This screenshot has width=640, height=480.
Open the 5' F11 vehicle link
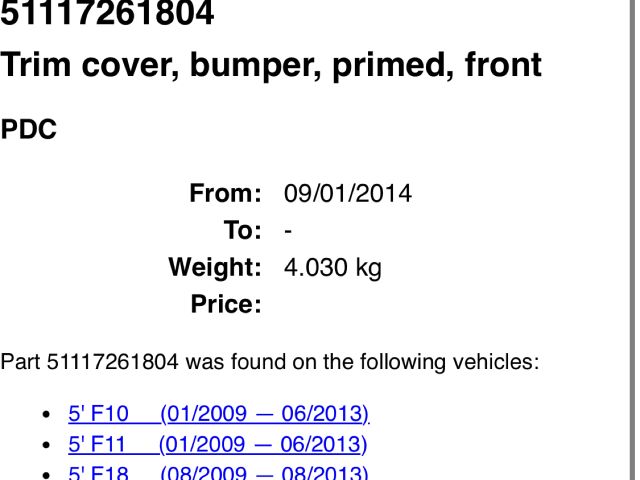[217, 444]
